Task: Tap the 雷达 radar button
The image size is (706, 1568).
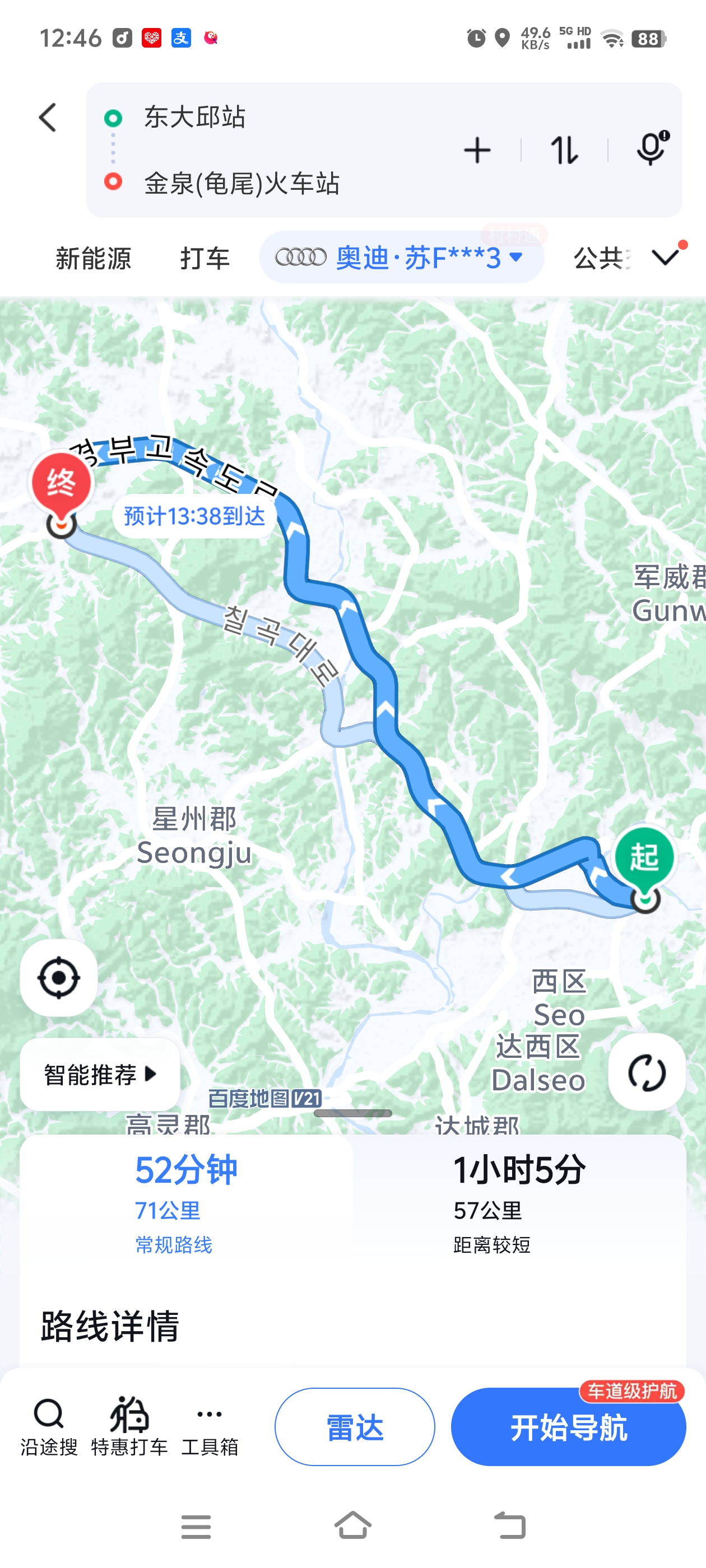Action: coord(355,1426)
